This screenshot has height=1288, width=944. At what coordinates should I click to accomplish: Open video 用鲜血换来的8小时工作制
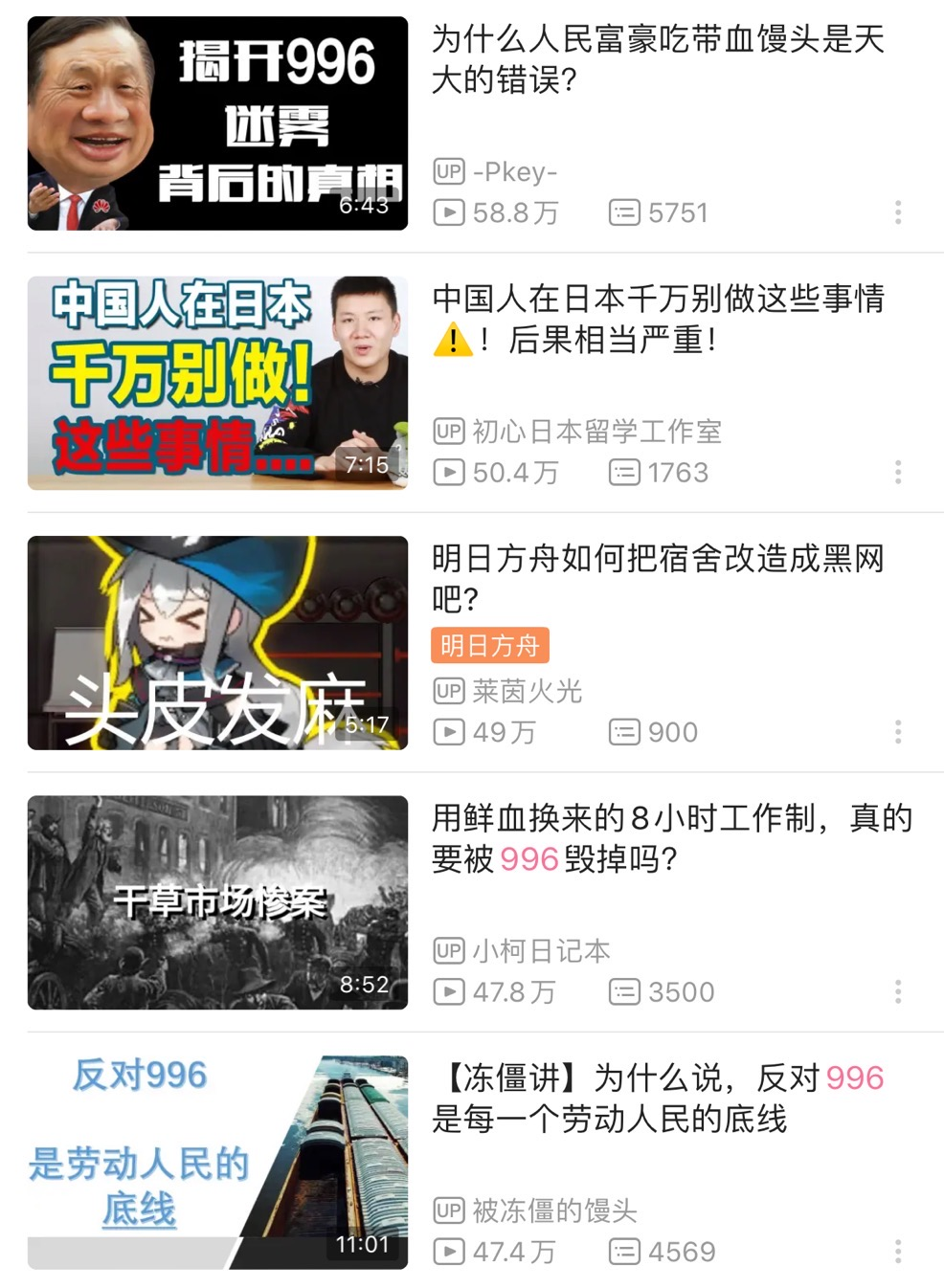pyautogui.click(x=670, y=838)
